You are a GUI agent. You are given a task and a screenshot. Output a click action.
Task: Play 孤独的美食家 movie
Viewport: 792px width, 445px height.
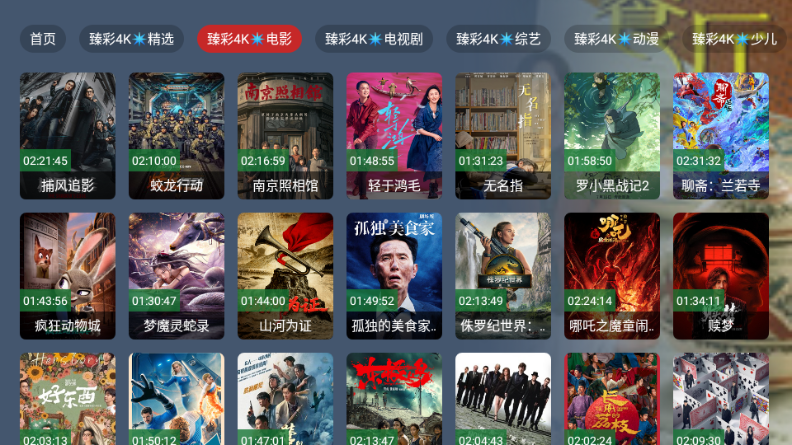(x=394, y=276)
